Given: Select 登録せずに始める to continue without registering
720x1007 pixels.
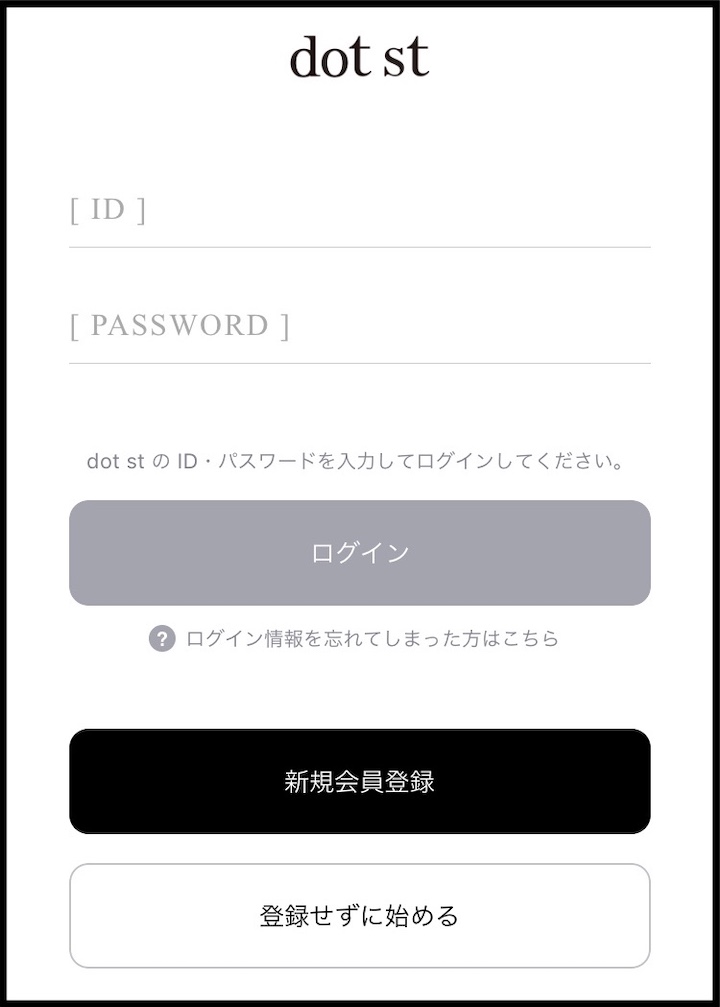Looking at the screenshot, I should tap(359, 915).
